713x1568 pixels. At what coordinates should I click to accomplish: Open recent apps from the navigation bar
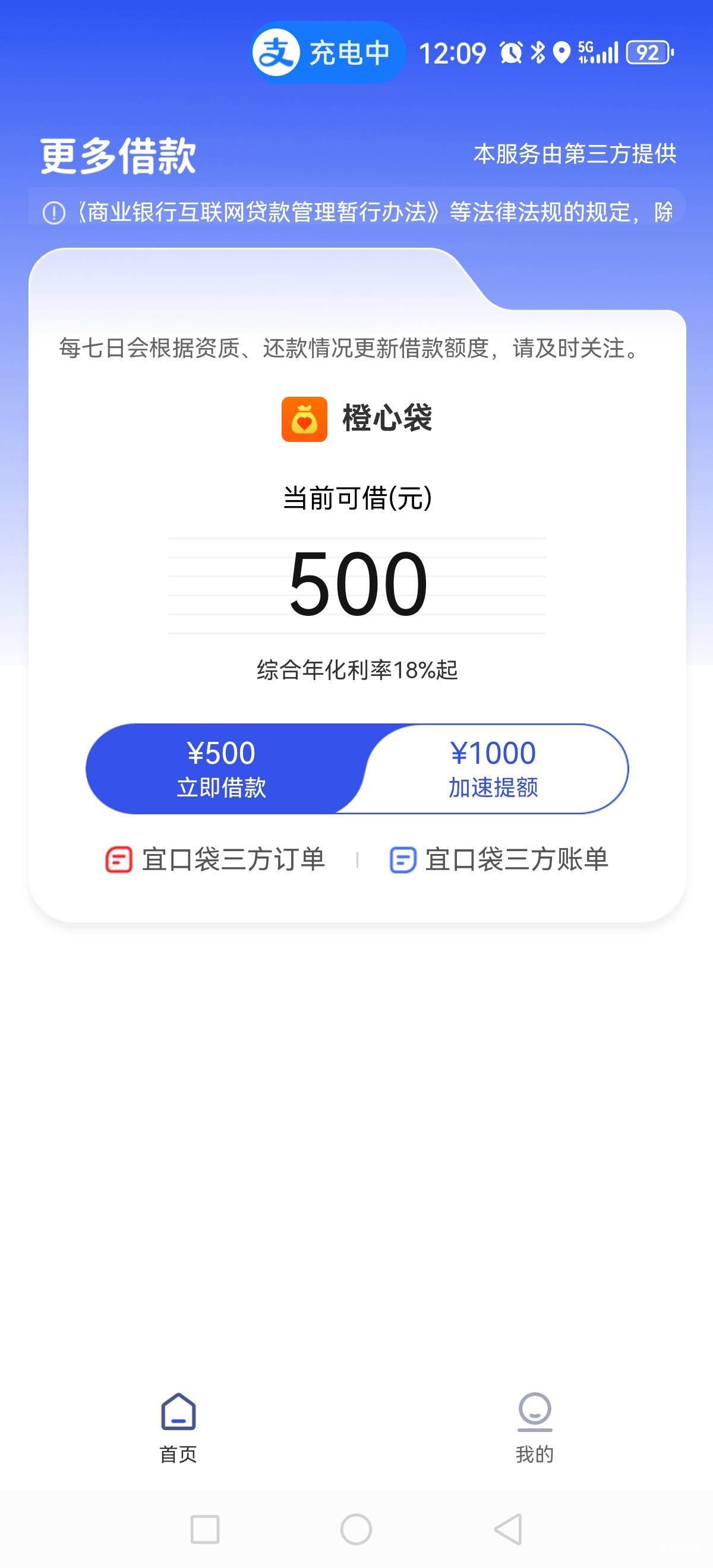(205, 1529)
